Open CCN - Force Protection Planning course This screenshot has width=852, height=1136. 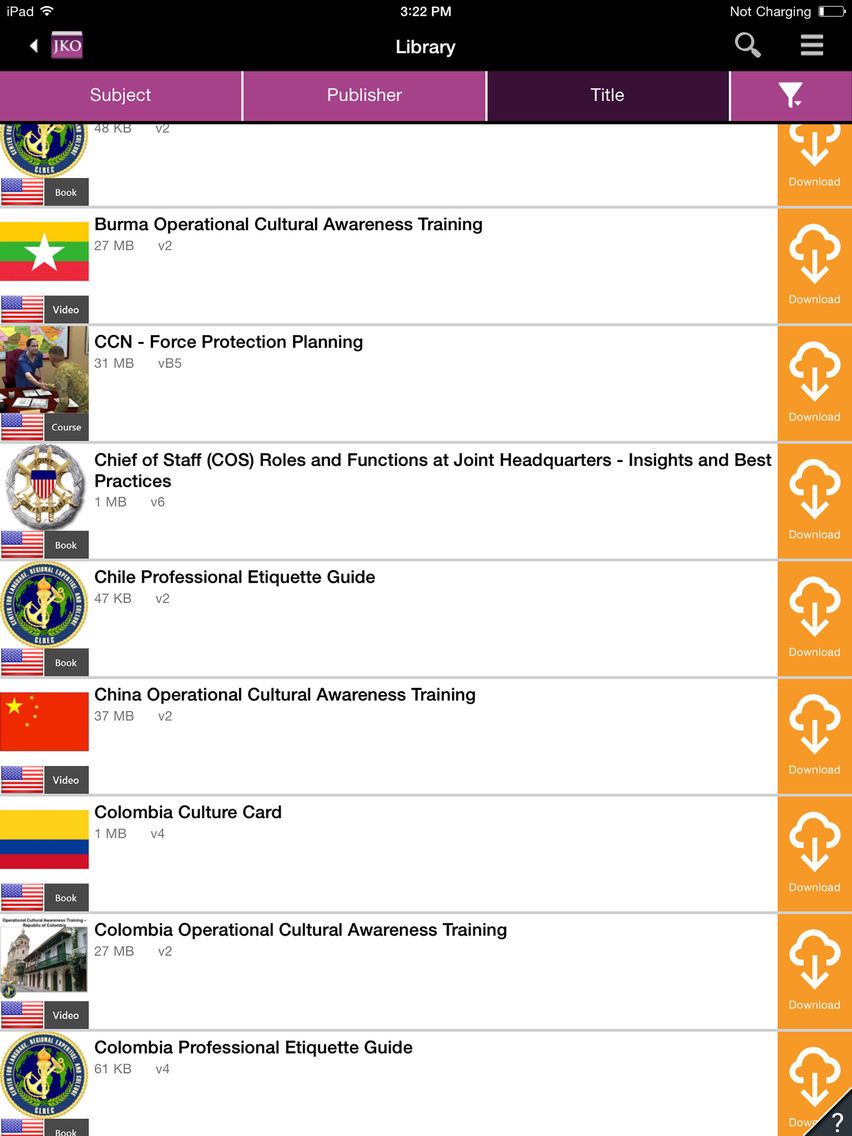click(x=228, y=343)
